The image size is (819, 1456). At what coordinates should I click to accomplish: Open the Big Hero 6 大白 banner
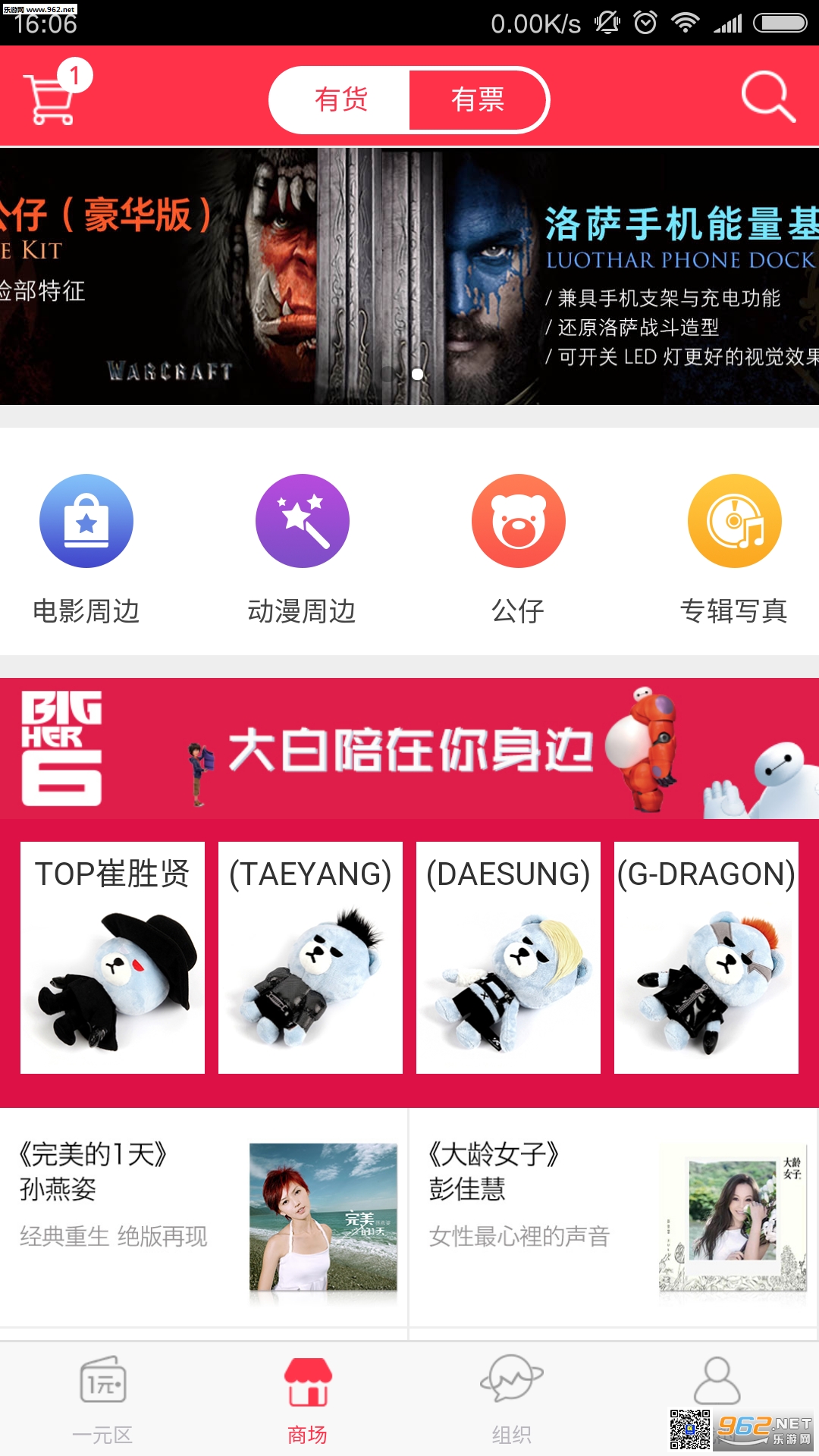click(x=409, y=748)
